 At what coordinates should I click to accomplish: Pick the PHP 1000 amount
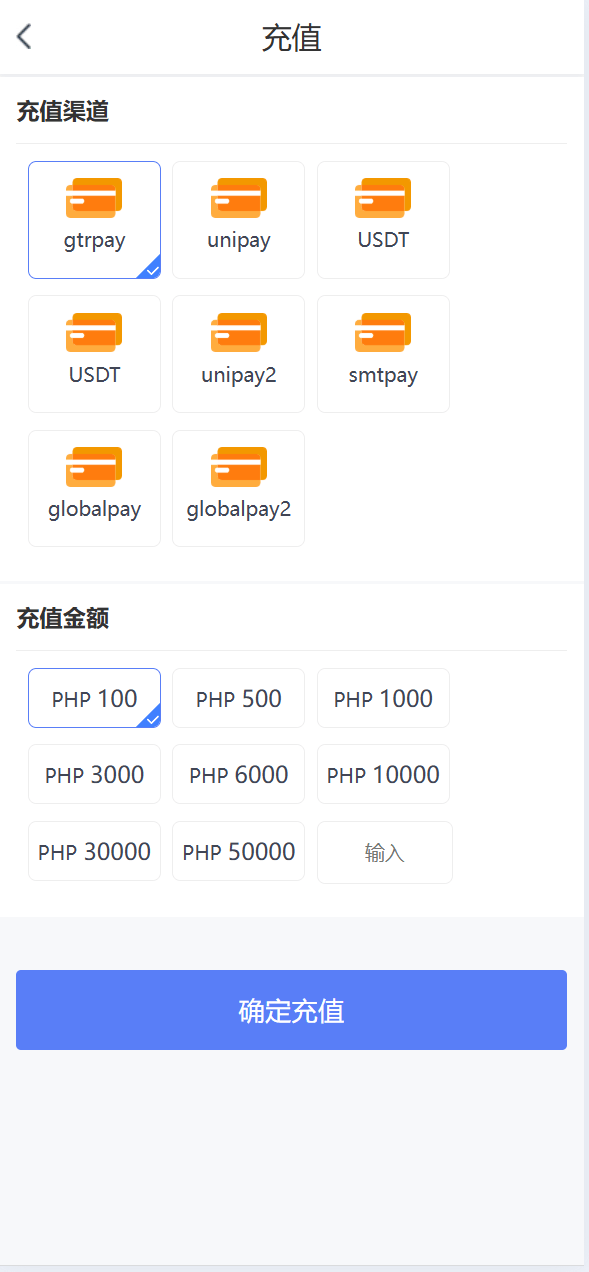coord(383,698)
